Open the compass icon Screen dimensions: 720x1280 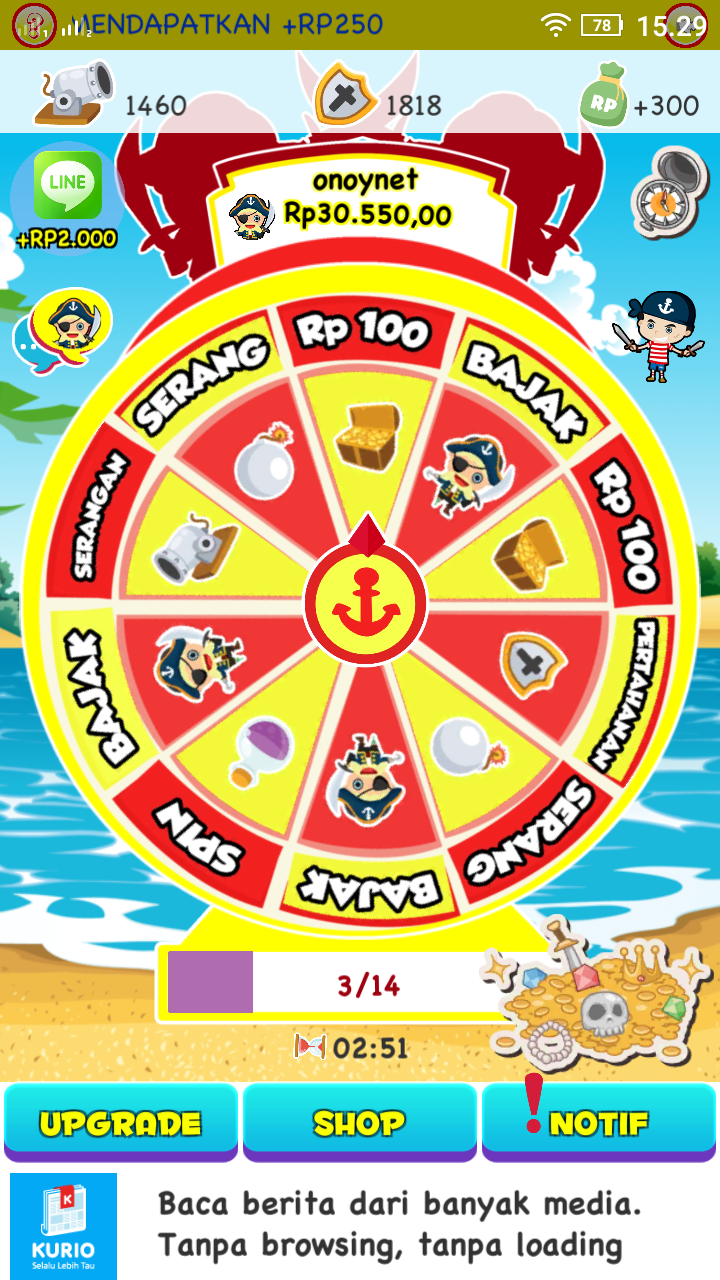coord(669,195)
